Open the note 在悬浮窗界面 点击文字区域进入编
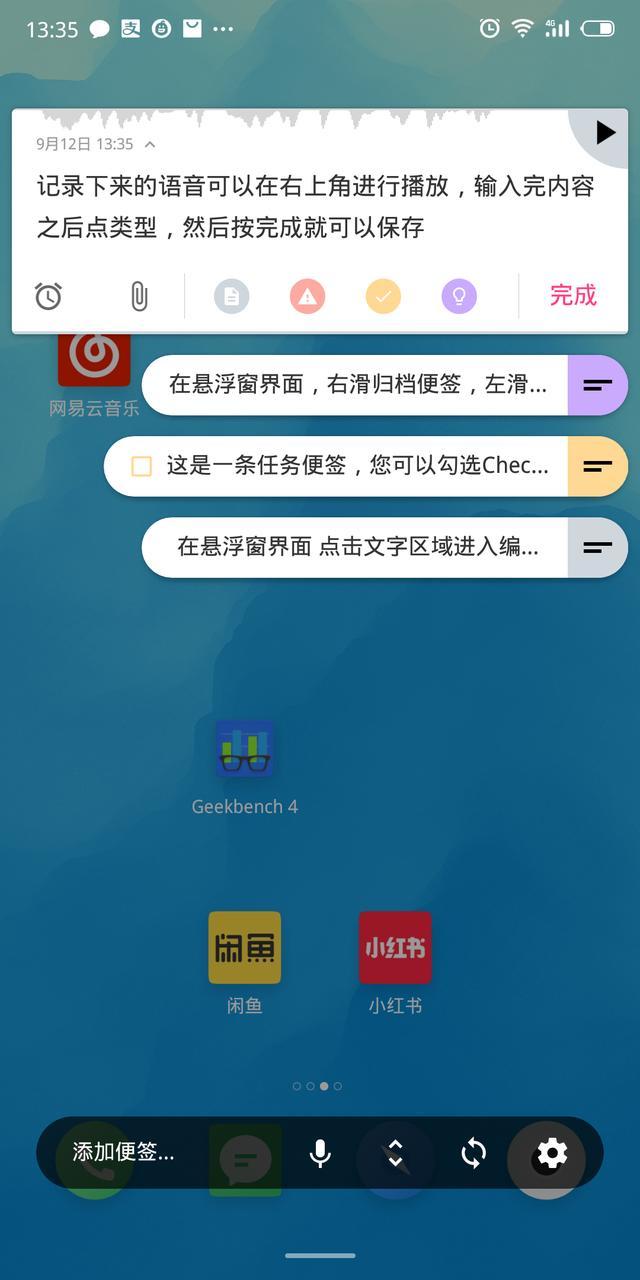The height and width of the screenshot is (1280, 640). (357, 547)
